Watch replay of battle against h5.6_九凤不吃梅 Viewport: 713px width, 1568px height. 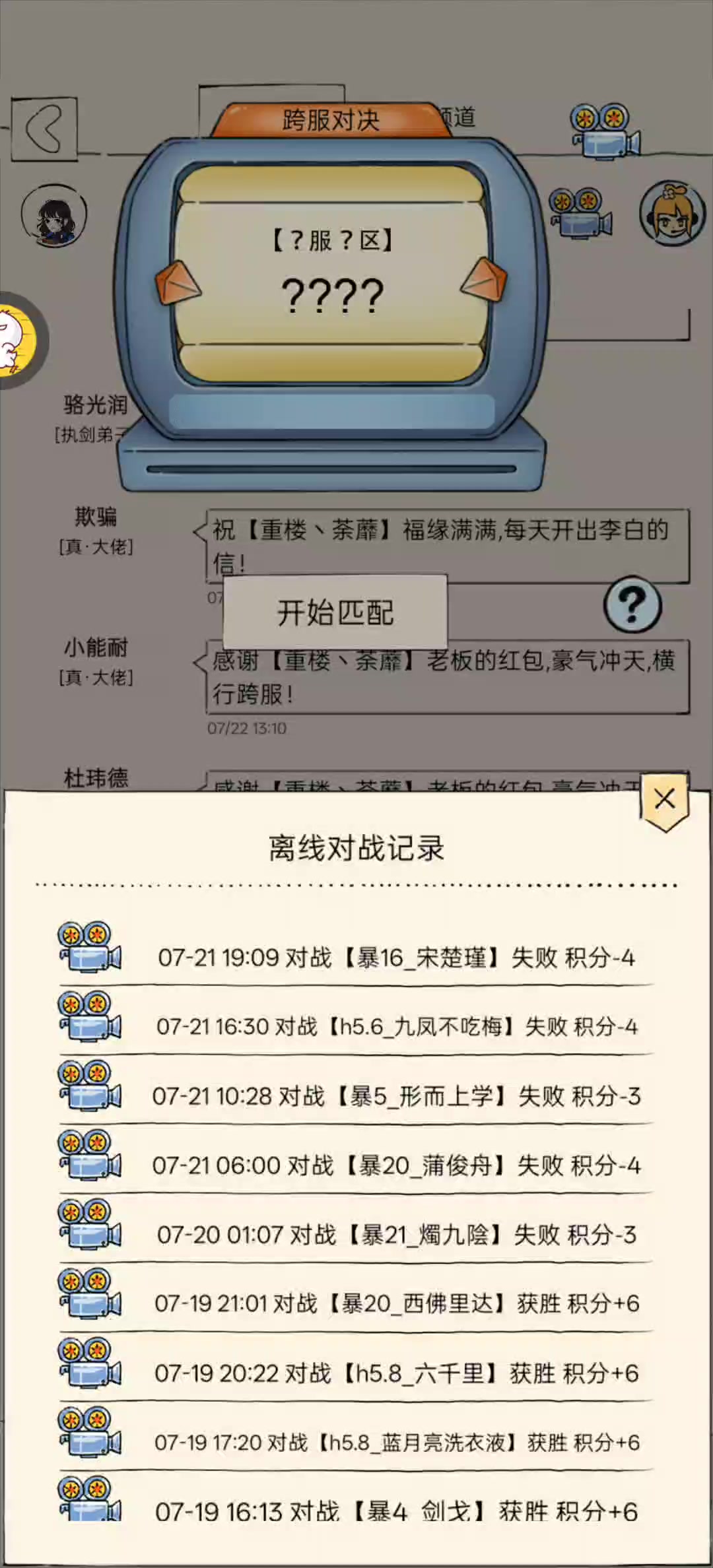[x=90, y=1016]
